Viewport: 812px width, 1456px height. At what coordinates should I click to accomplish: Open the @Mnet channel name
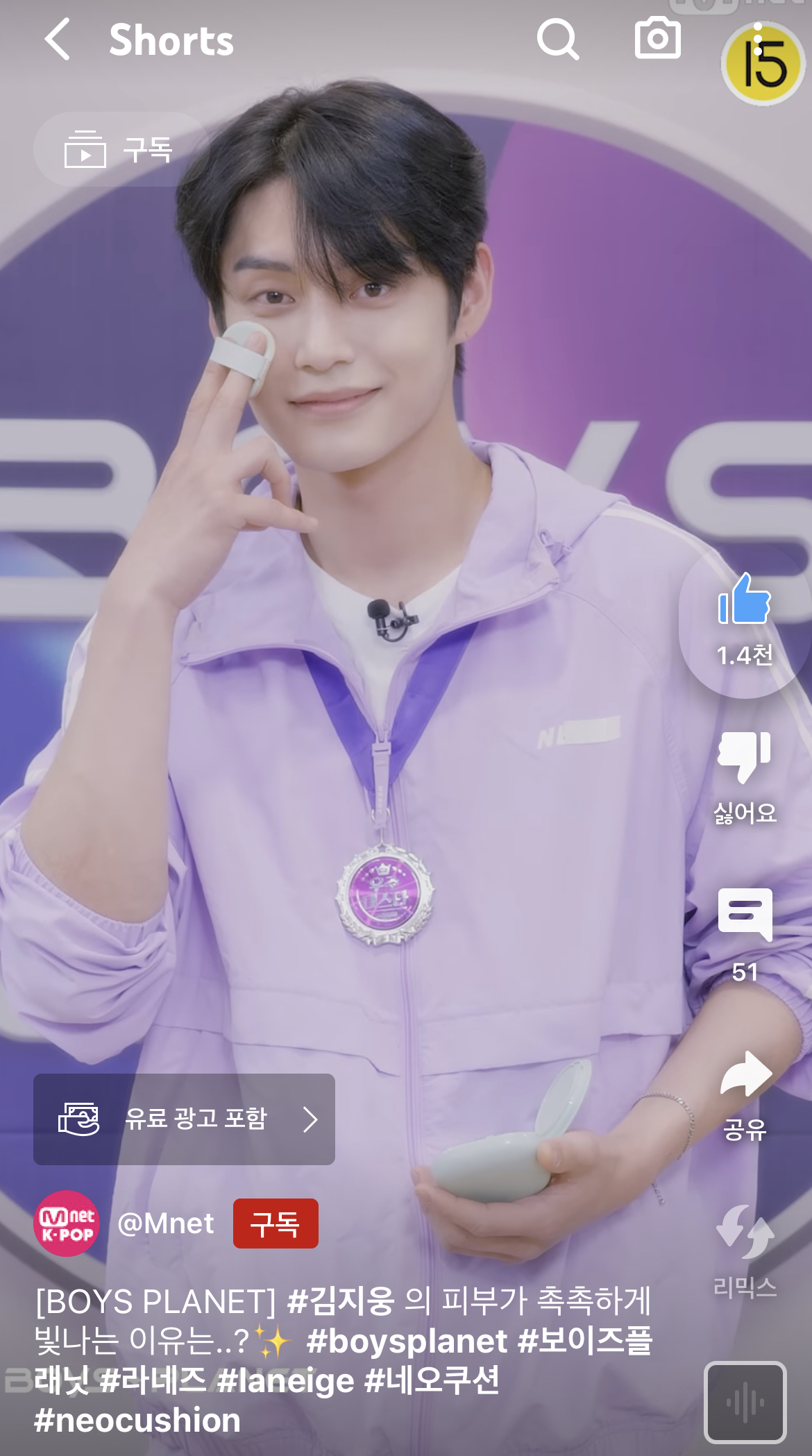(x=166, y=1224)
